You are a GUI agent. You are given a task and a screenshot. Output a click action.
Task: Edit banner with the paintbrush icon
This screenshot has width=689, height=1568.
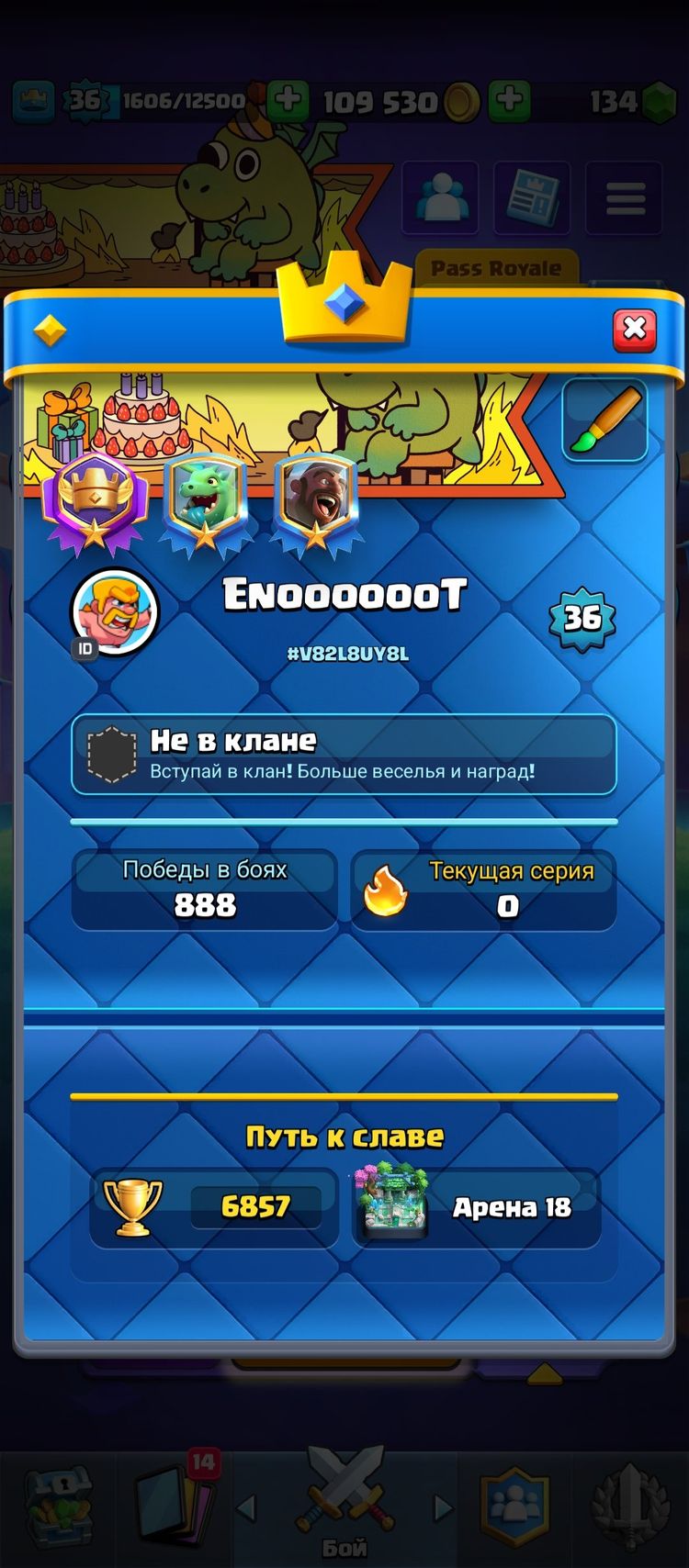pyautogui.click(x=605, y=421)
